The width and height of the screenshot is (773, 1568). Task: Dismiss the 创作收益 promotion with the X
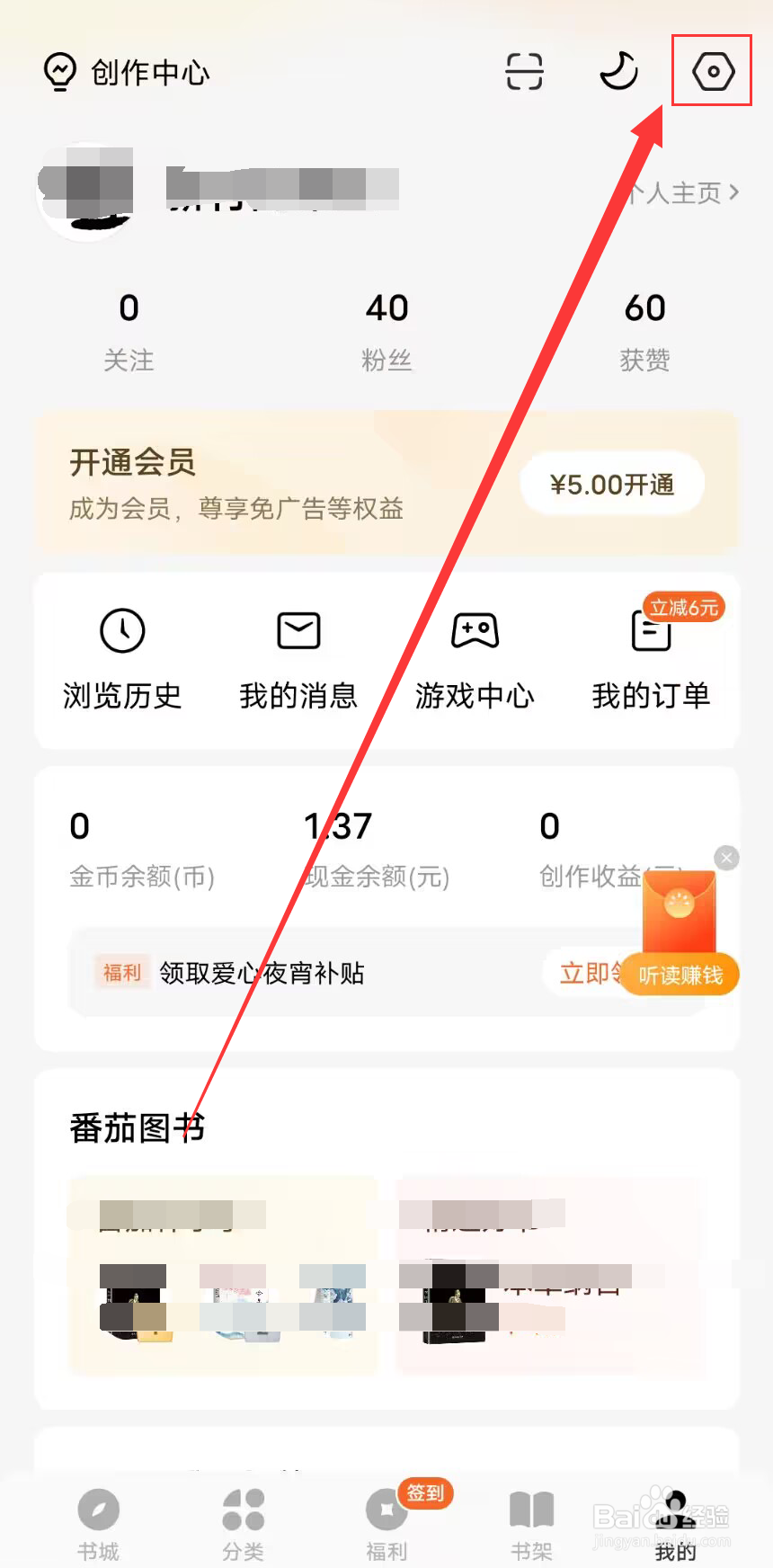tap(726, 858)
